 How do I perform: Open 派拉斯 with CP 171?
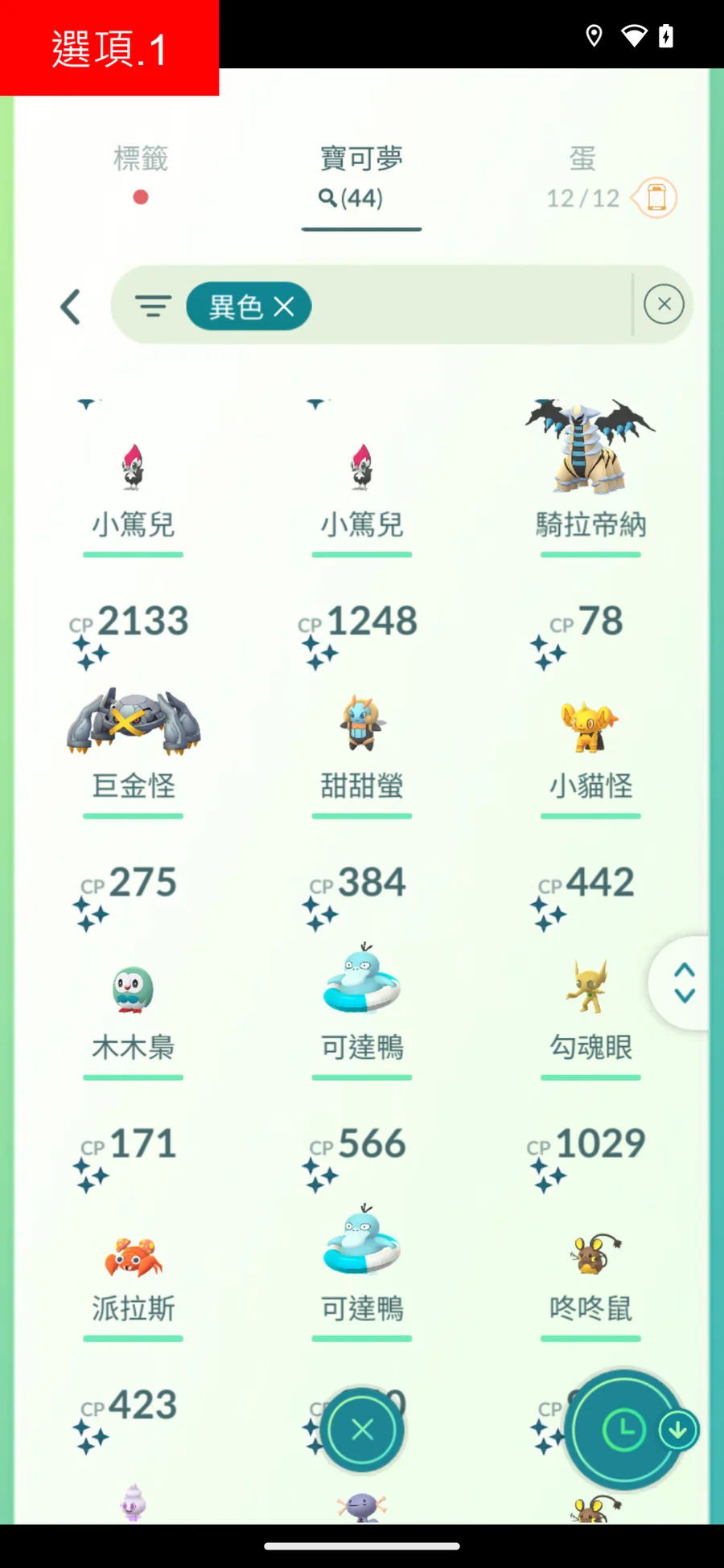click(134, 1254)
